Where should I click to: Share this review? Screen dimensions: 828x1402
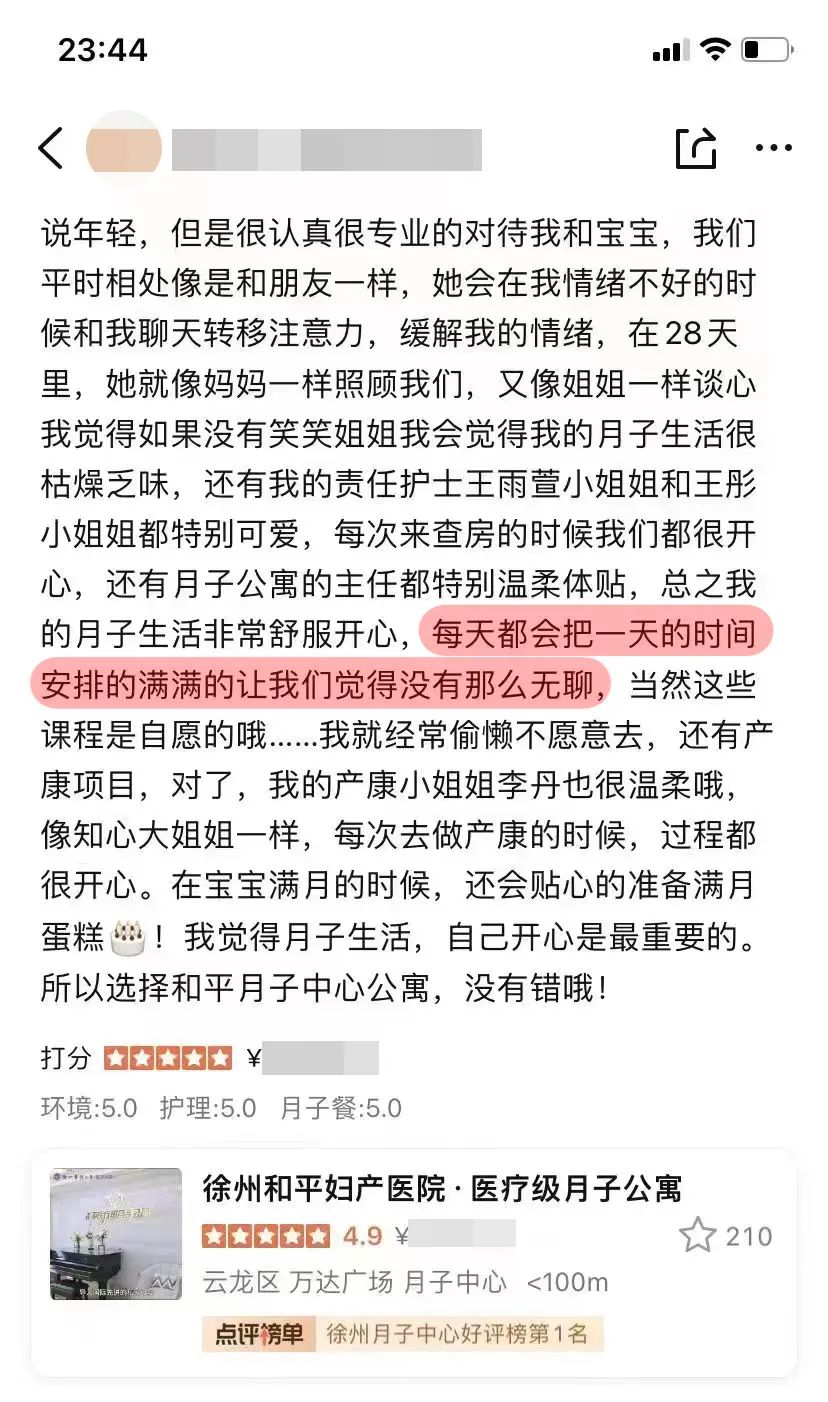coord(696,148)
